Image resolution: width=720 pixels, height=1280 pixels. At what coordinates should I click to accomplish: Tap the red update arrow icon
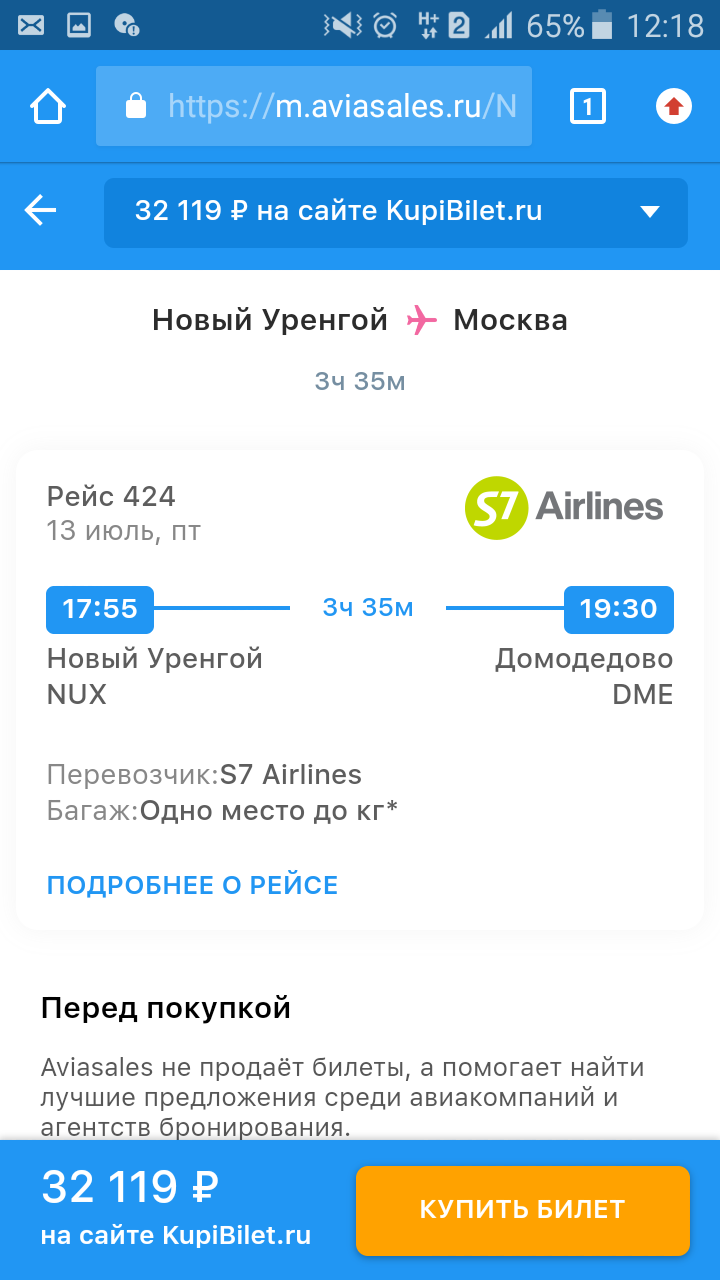(674, 106)
